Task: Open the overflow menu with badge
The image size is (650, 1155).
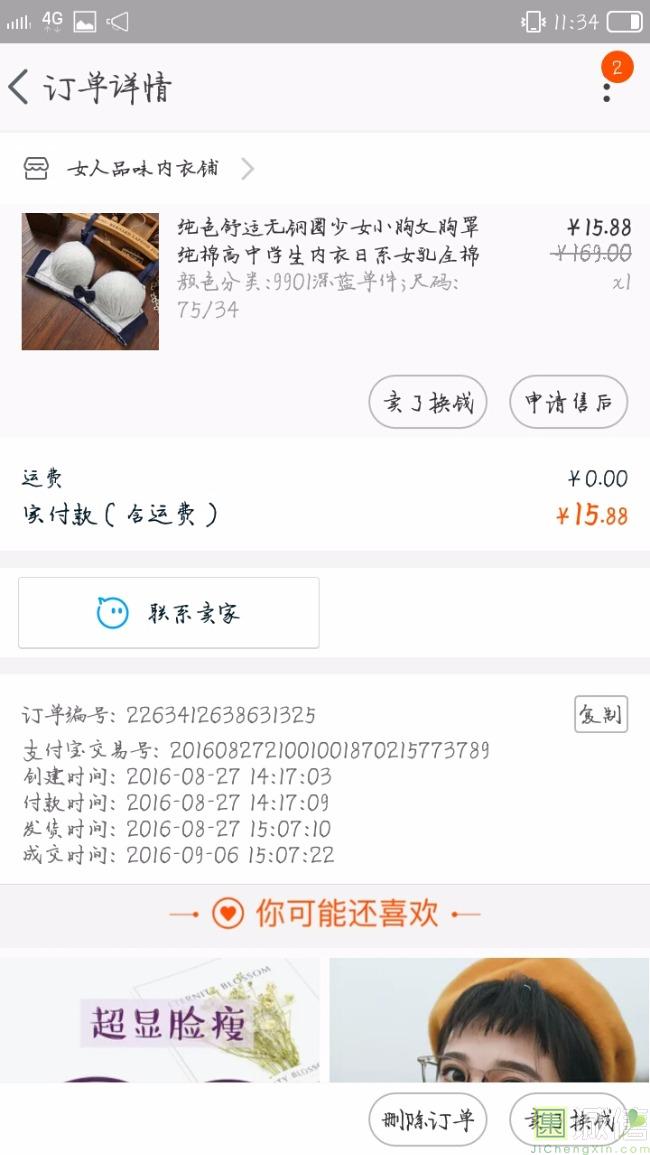Action: coord(607,87)
